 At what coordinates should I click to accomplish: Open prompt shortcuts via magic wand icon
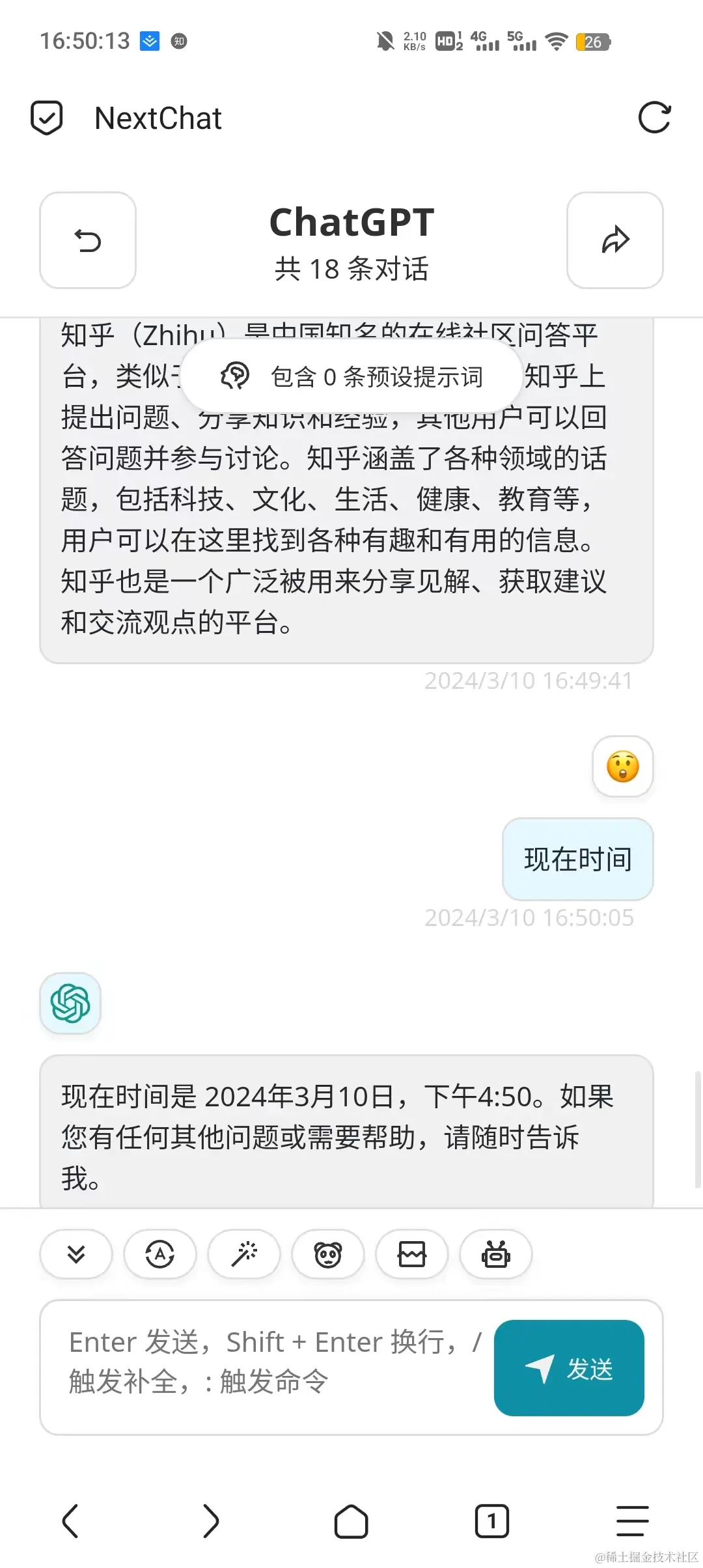pyautogui.click(x=243, y=1253)
